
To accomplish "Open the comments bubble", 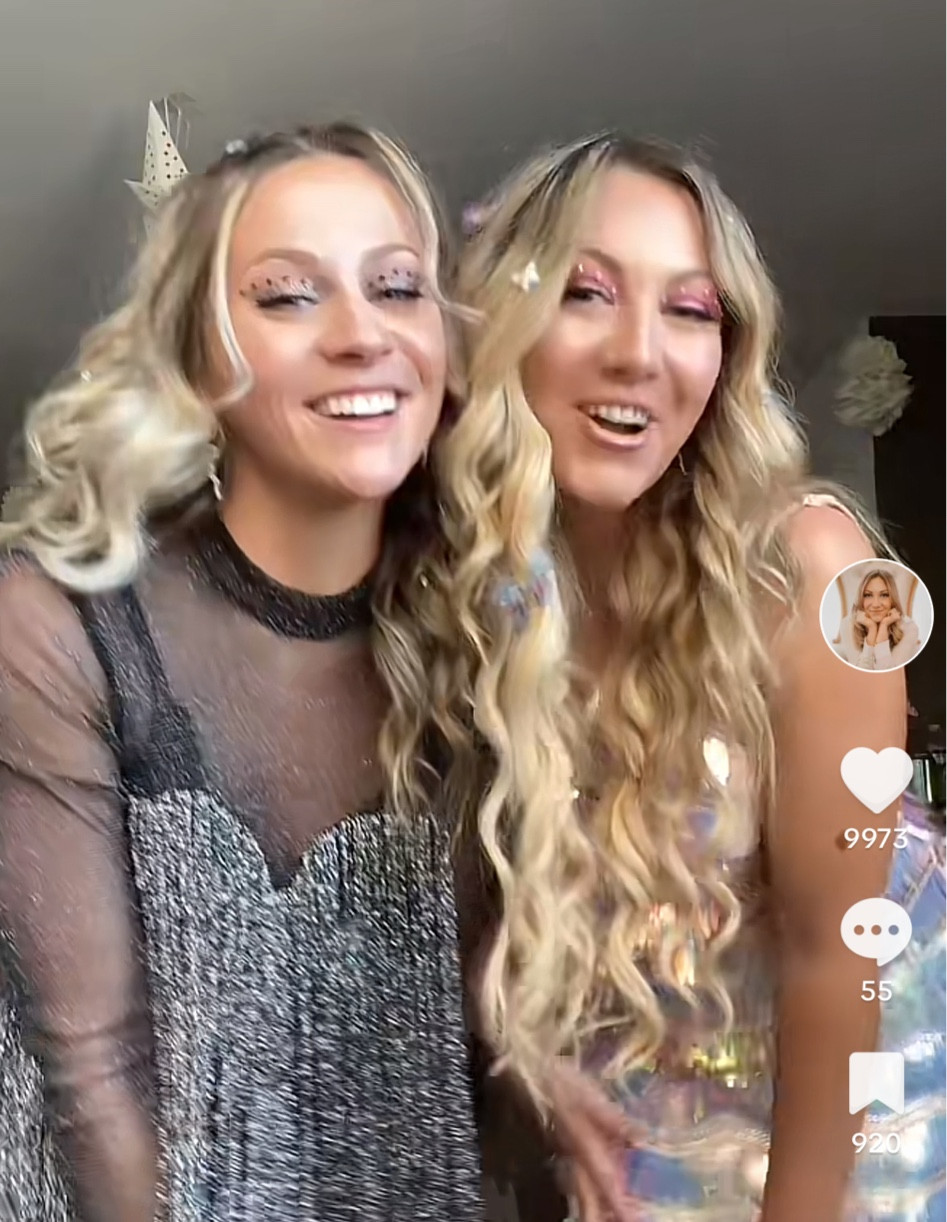I will (x=876, y=931).
